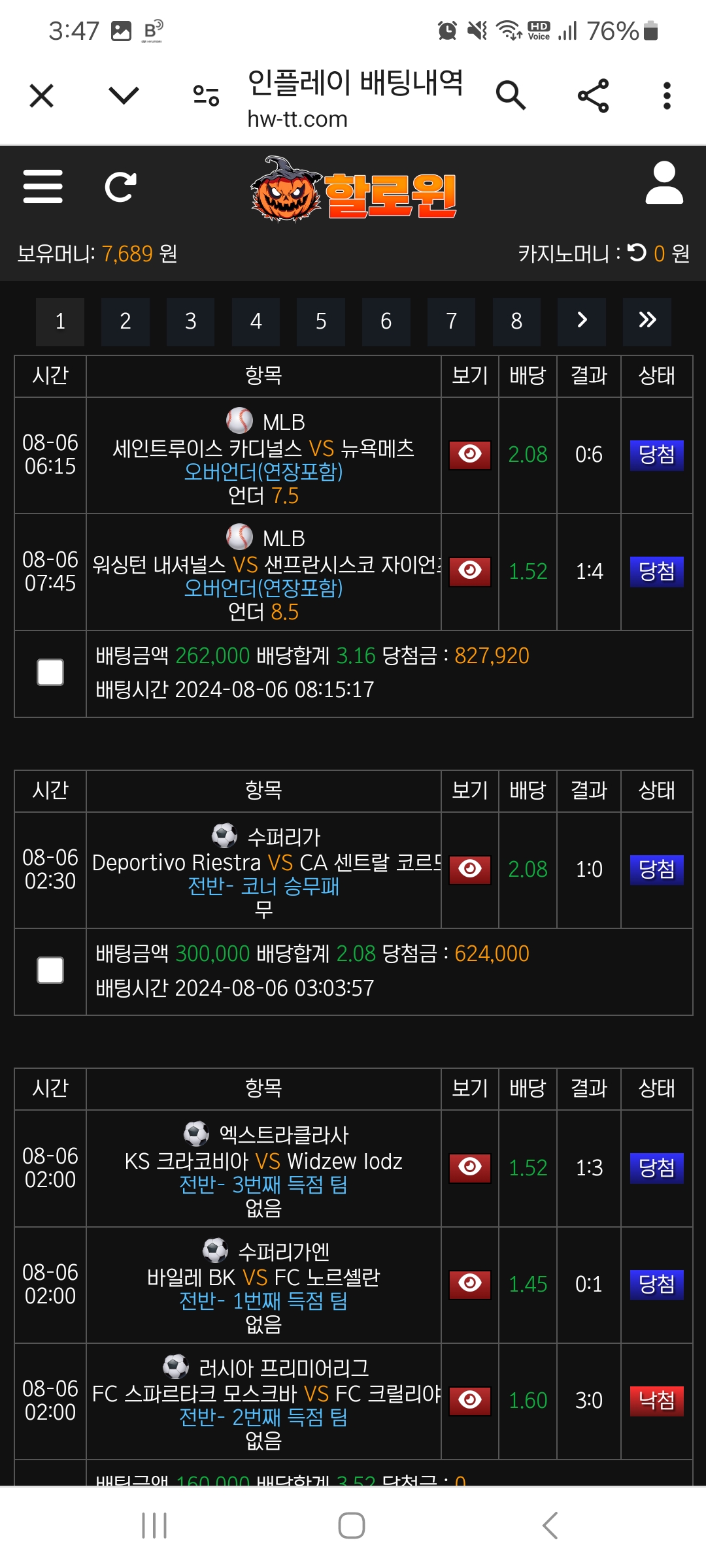Open the hamburger menu
This screenshot has width=706, height=1568.
click(43, 187)
